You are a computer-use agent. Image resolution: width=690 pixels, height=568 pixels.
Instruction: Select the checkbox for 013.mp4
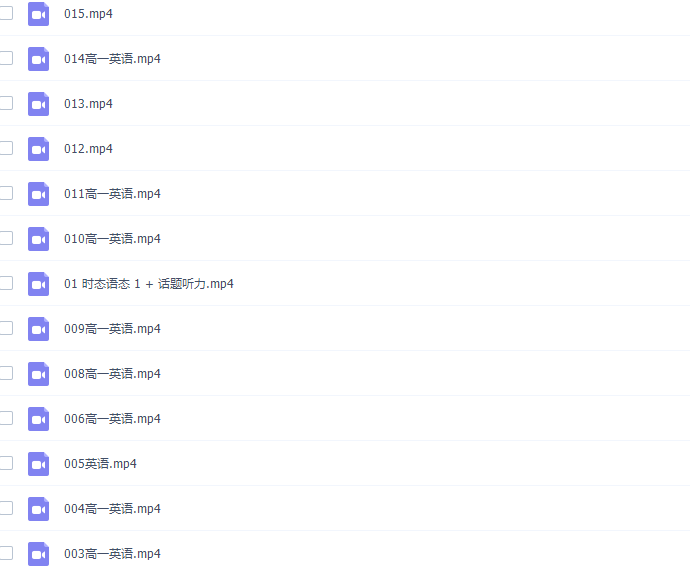(x=6, y=103)
